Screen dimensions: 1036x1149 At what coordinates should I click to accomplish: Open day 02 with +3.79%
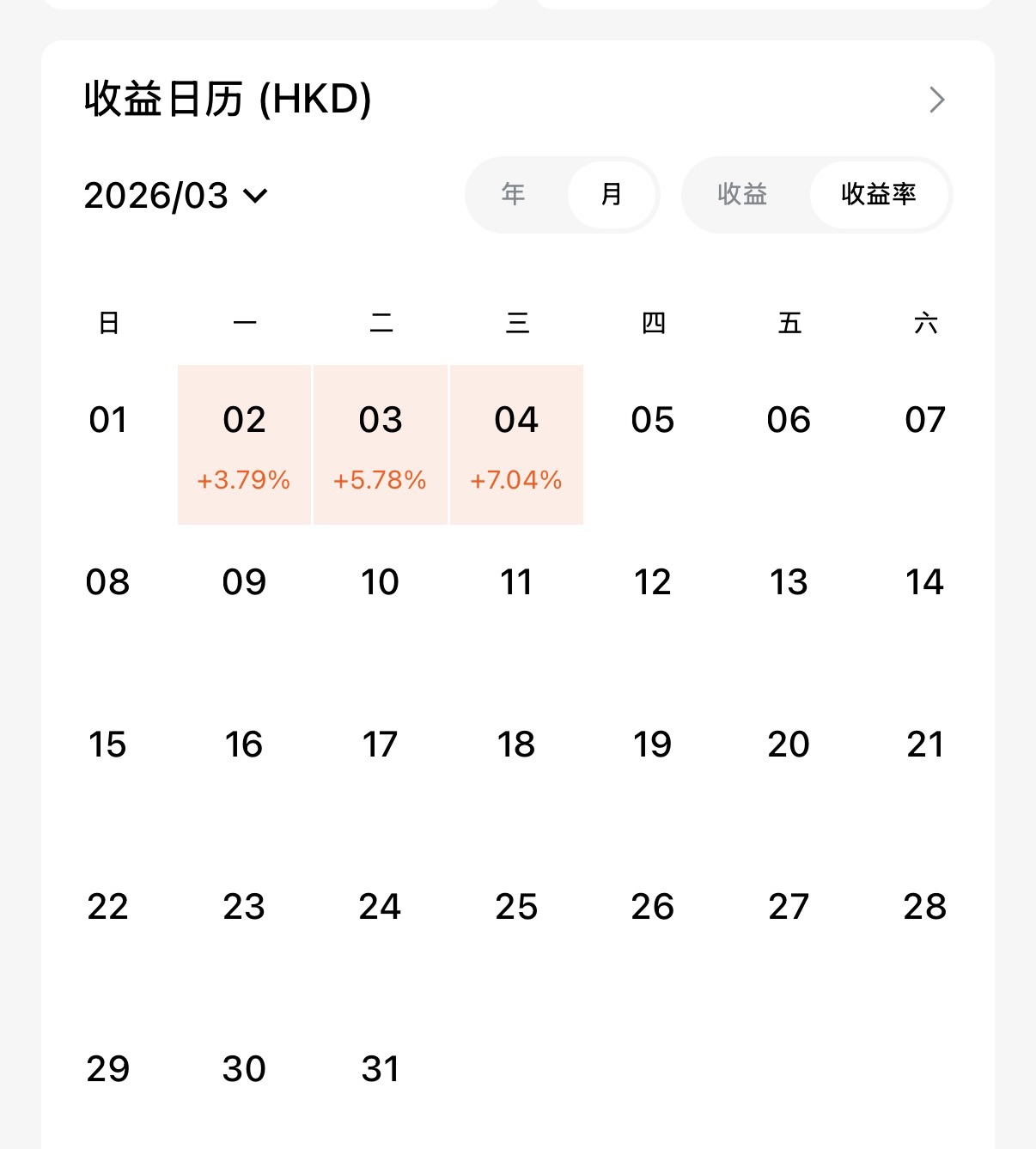(244, 444)
